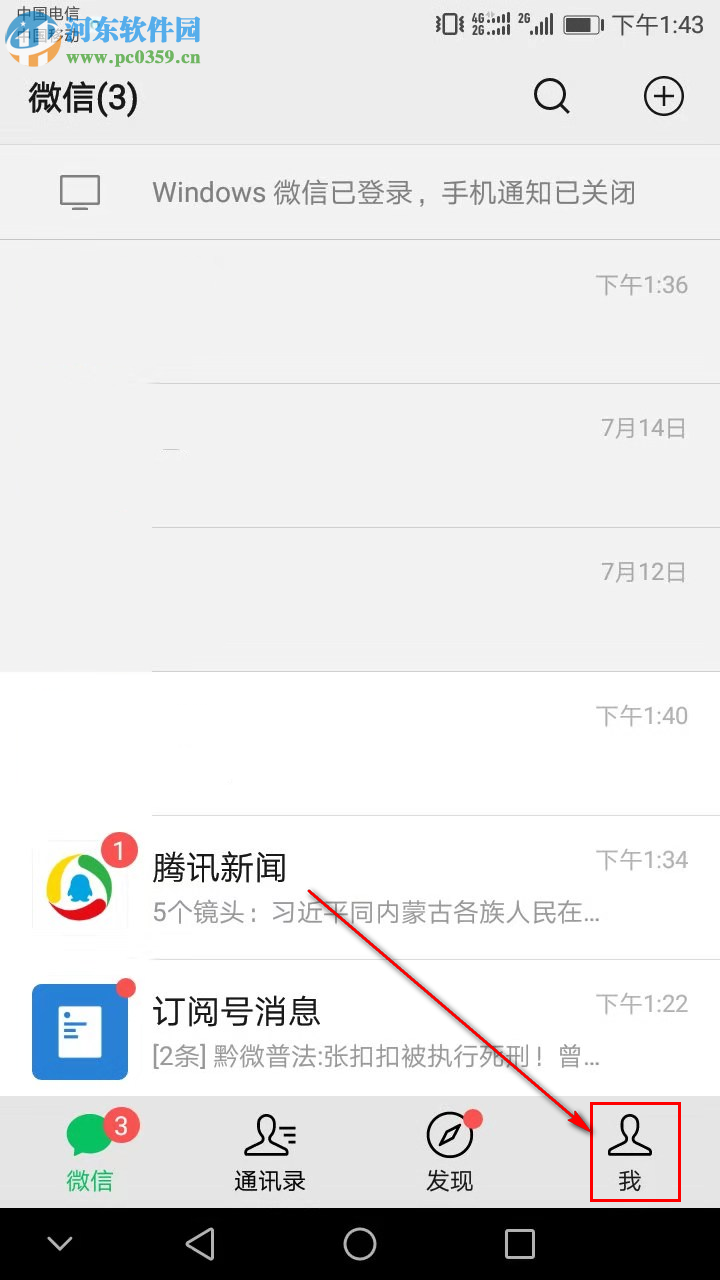The width and height of the screenshot is (720, 1280).
Task: Tap the red badge on 腾讯新闻
Action: 120,851
